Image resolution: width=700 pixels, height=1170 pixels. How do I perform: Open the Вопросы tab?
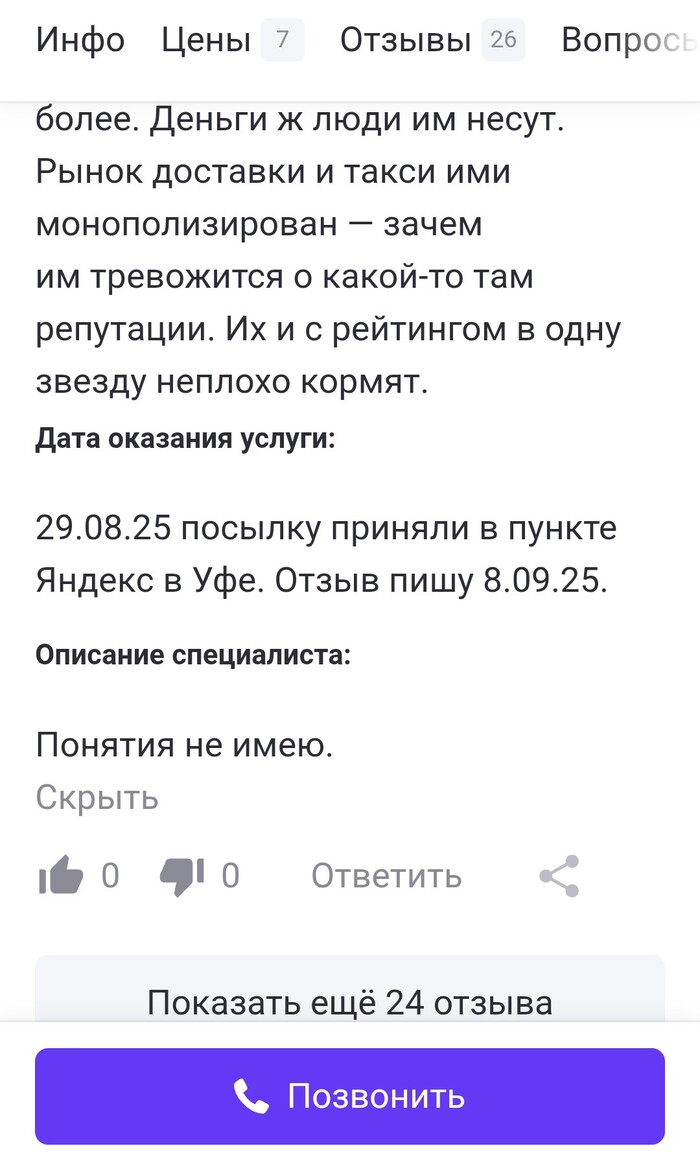[x=627, y=40]
